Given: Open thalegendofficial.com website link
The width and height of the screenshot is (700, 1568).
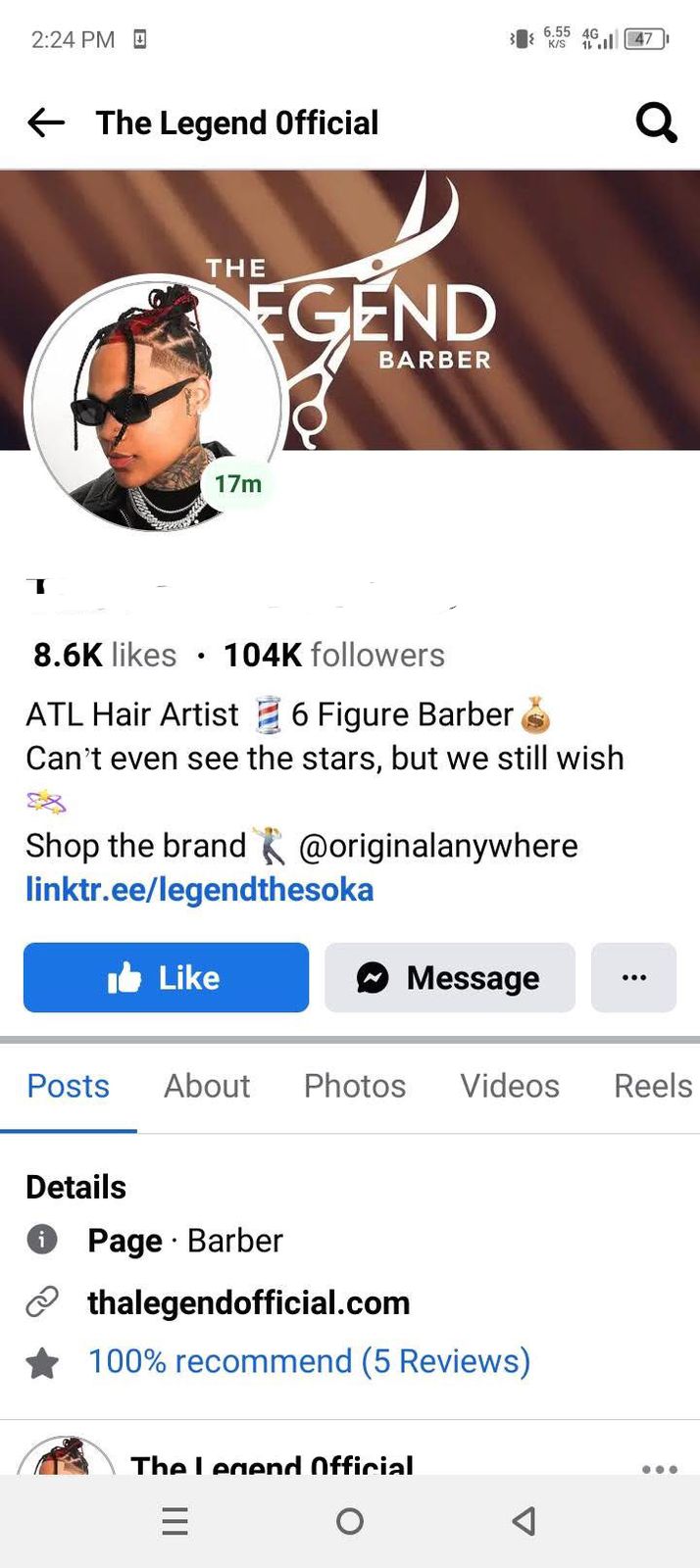Looking at the screenshot, I should coord(249,1303).
